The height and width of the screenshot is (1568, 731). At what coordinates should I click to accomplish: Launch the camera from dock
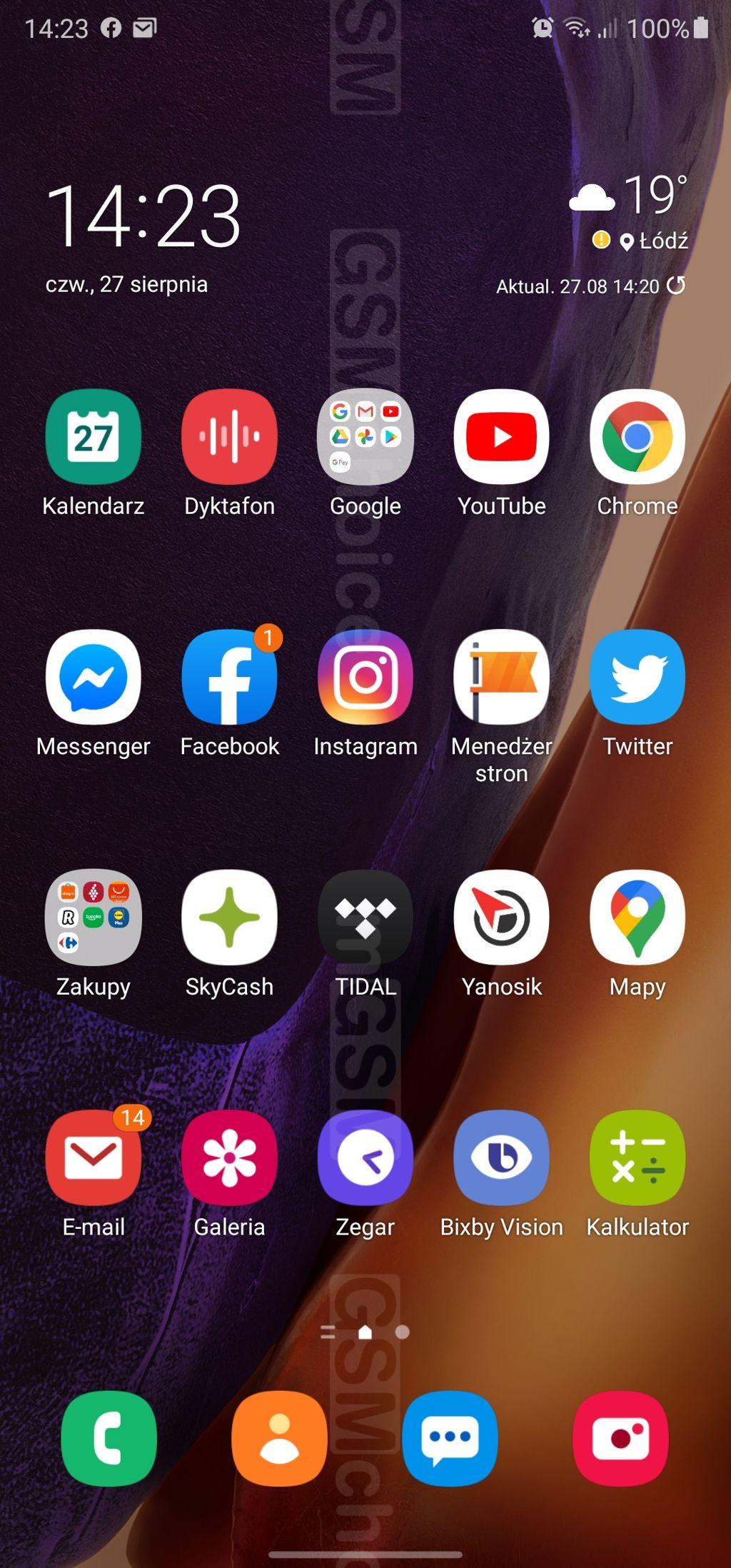click(x=620, y=1438)
